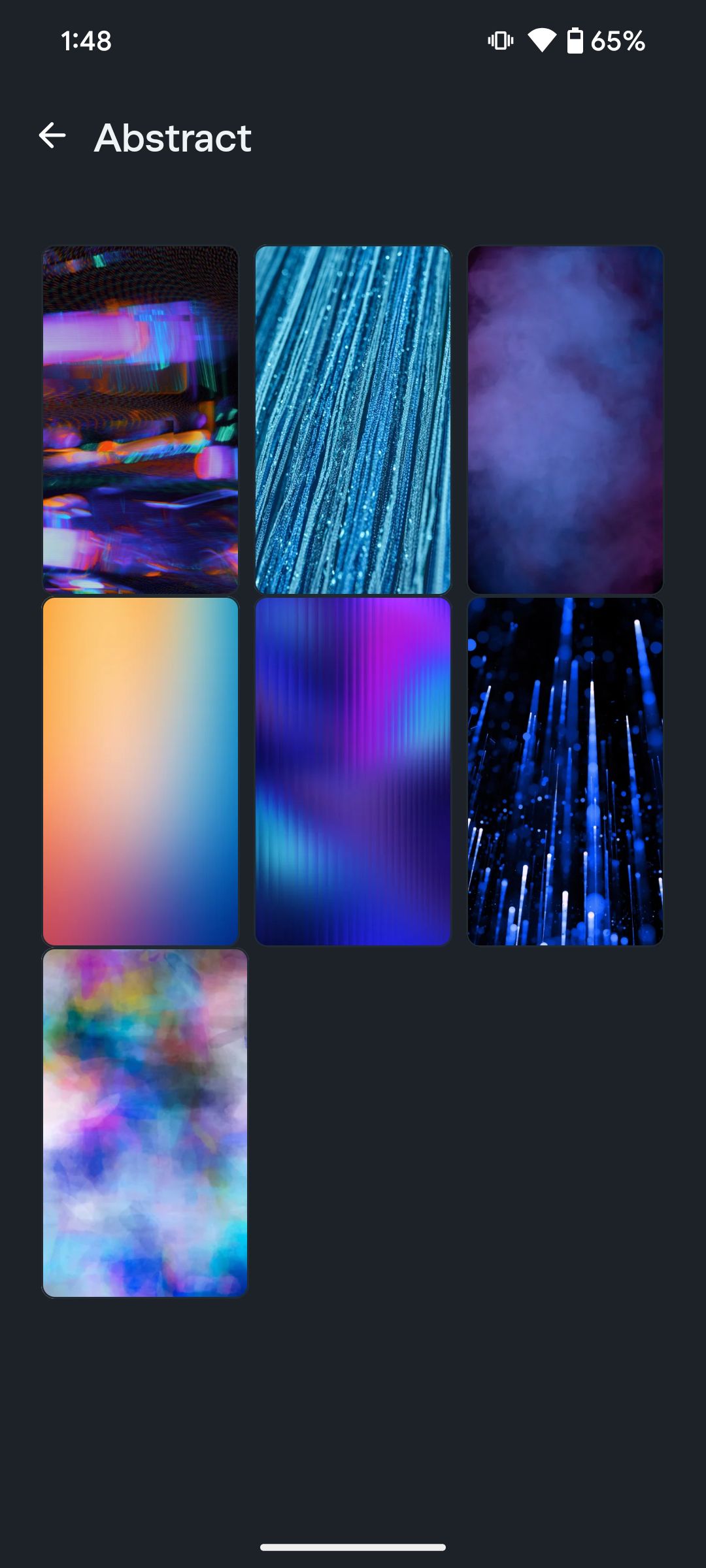The height and width of the screenshot is (1568, 706).
Task: Choose the pastel watercolor blur wallpaper
Action: [145, 1122]
